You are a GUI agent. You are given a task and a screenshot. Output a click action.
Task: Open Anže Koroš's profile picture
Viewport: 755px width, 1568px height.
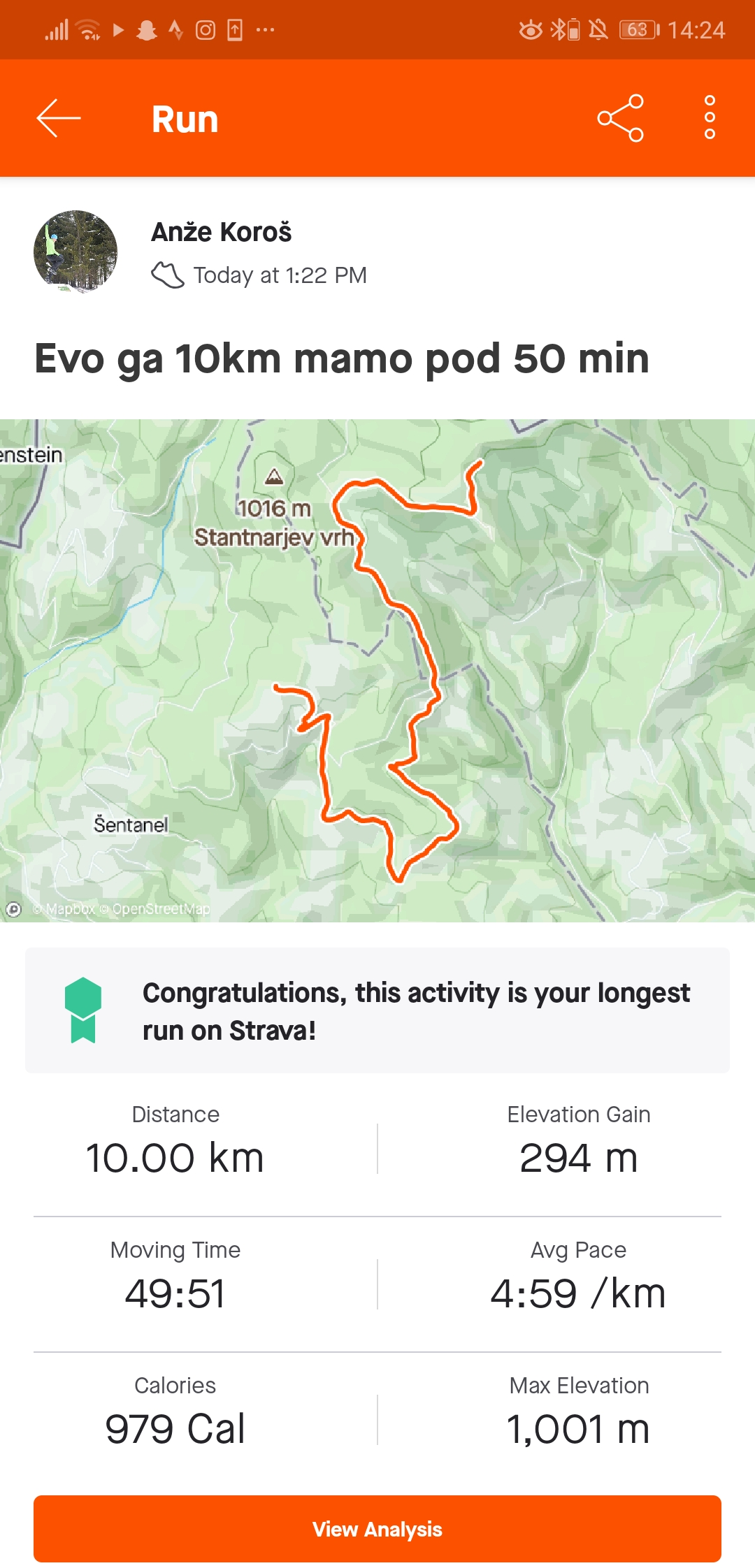point(75,252)
